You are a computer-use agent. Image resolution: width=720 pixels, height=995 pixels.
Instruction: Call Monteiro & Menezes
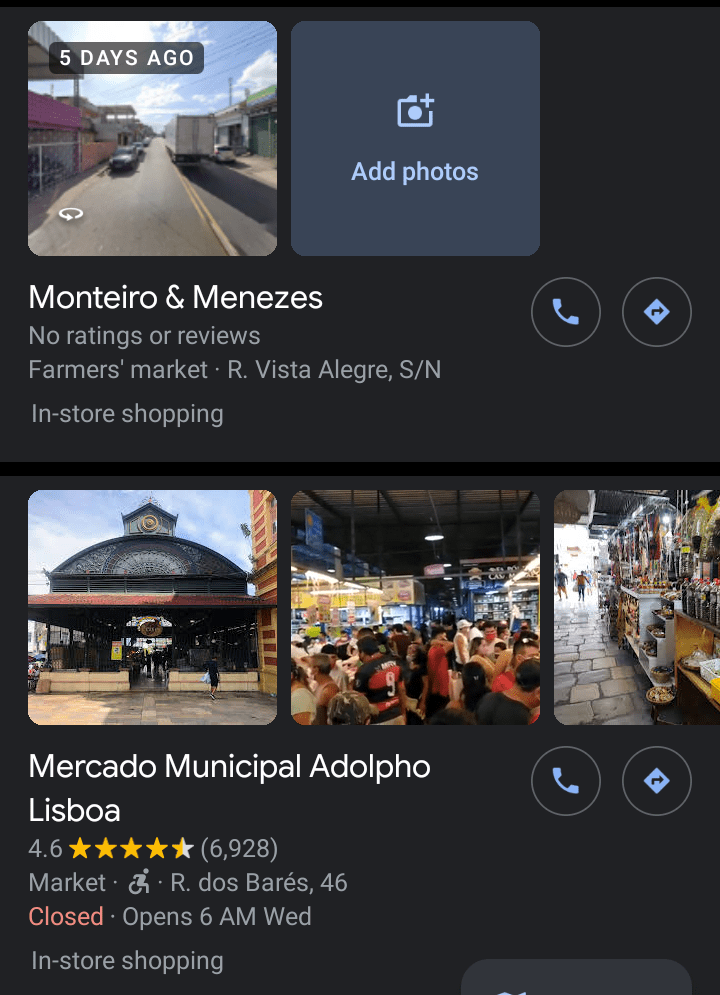tap(566, 313)
